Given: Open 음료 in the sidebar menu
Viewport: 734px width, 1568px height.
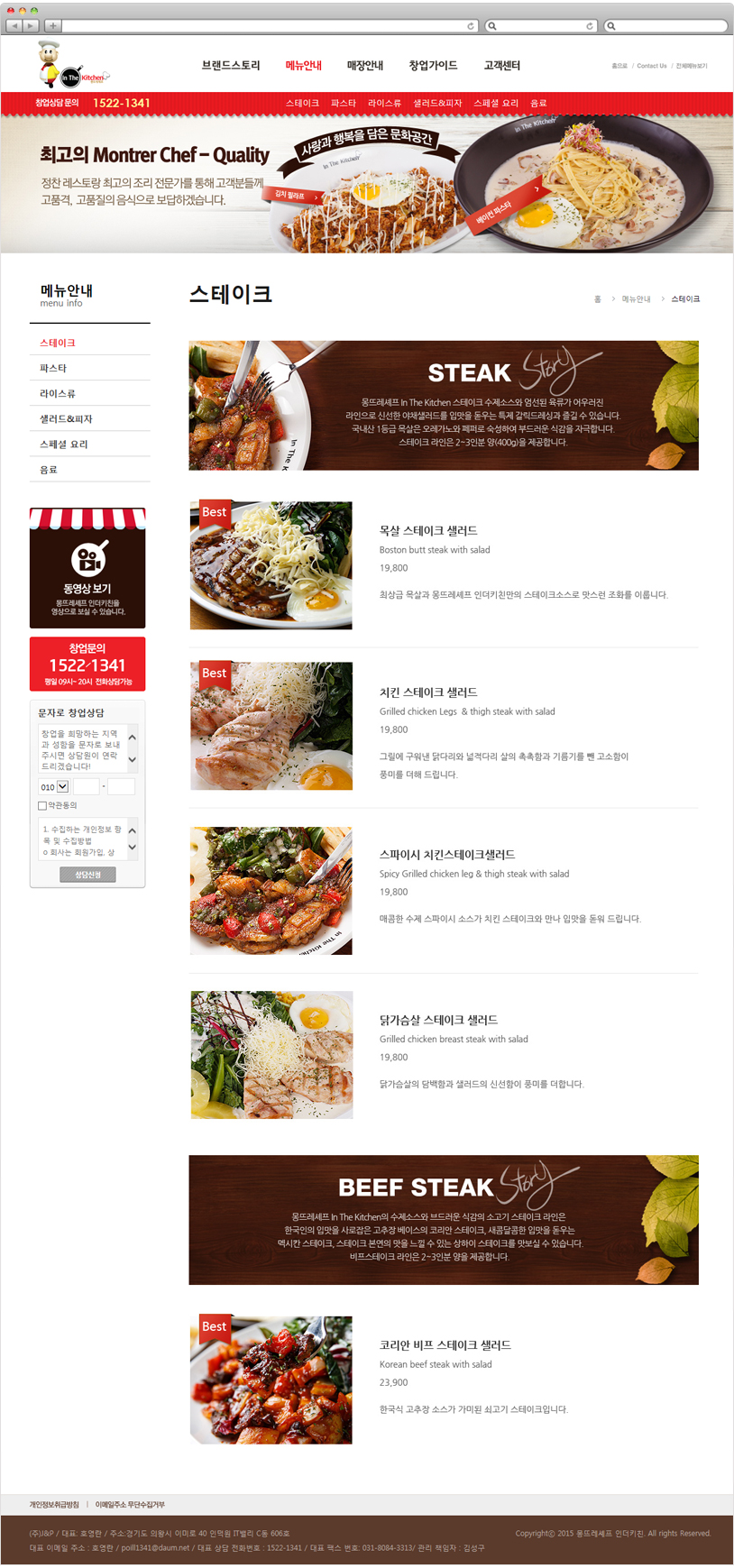Looking at the screenshot, I should coord(49,469).
